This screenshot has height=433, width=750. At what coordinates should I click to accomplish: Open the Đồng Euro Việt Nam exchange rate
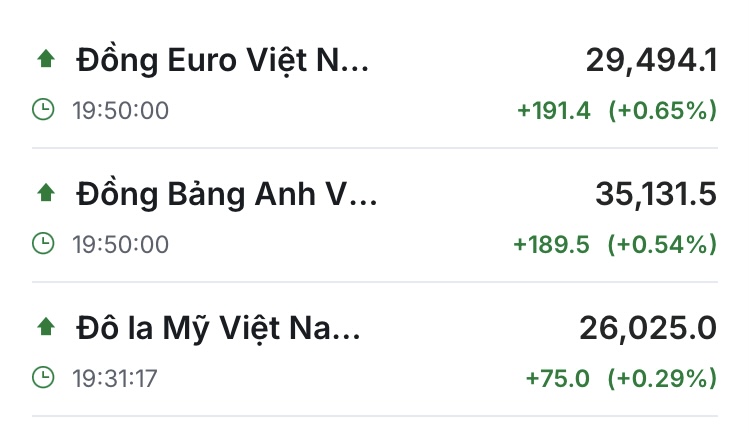(x=223, y=61)
